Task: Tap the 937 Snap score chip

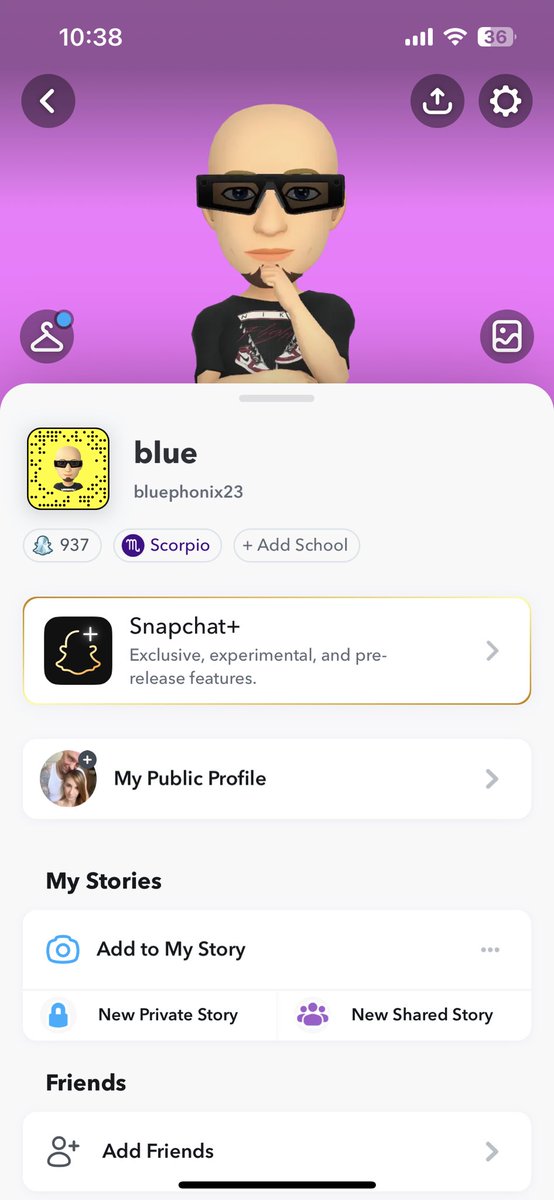Action: 62,545
